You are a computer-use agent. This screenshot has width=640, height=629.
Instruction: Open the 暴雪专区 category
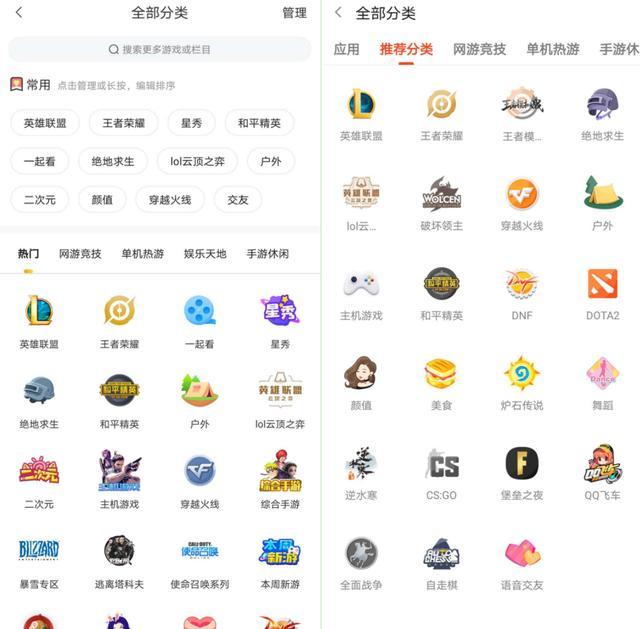pos(39,560)
